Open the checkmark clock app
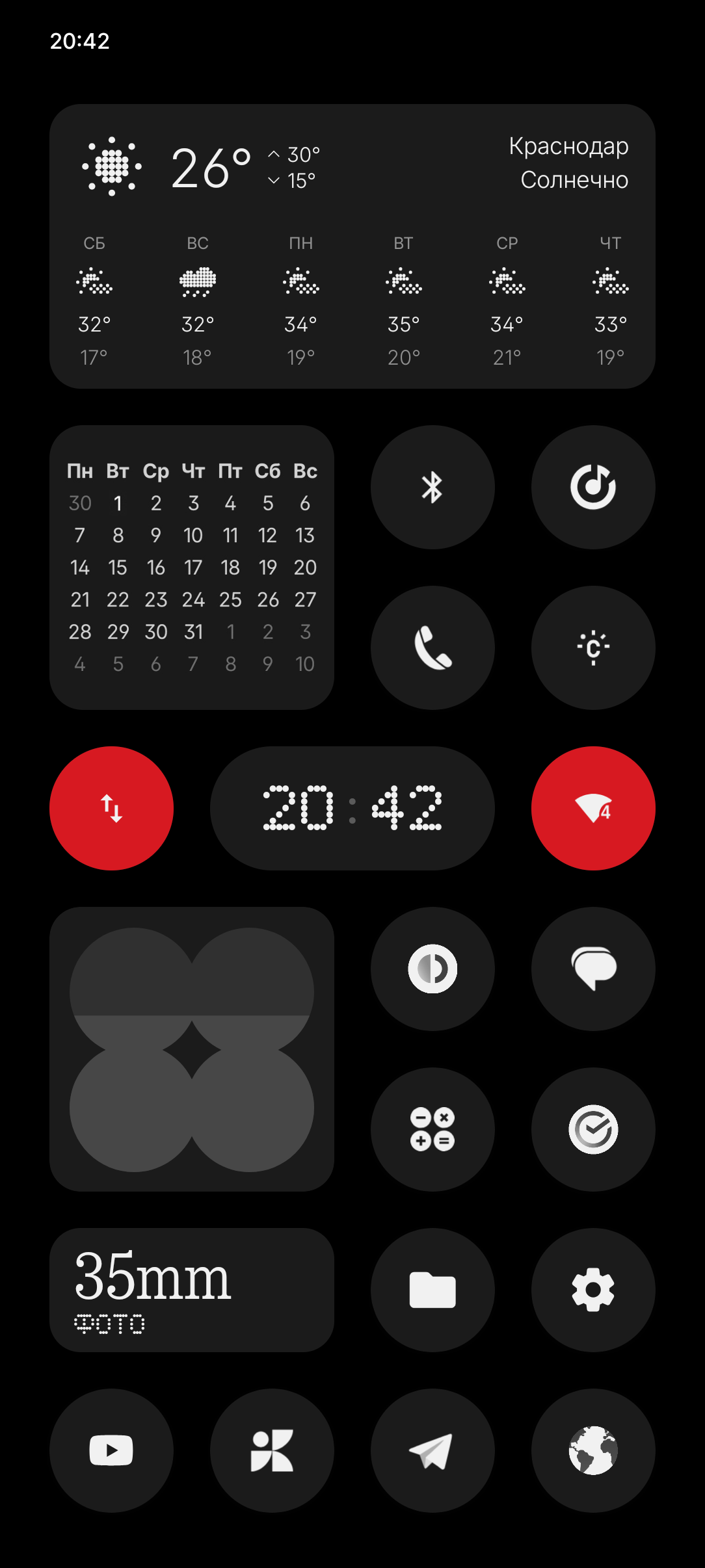The height and width of the screenshot is (1568, 705). (x=593, y=1129)
